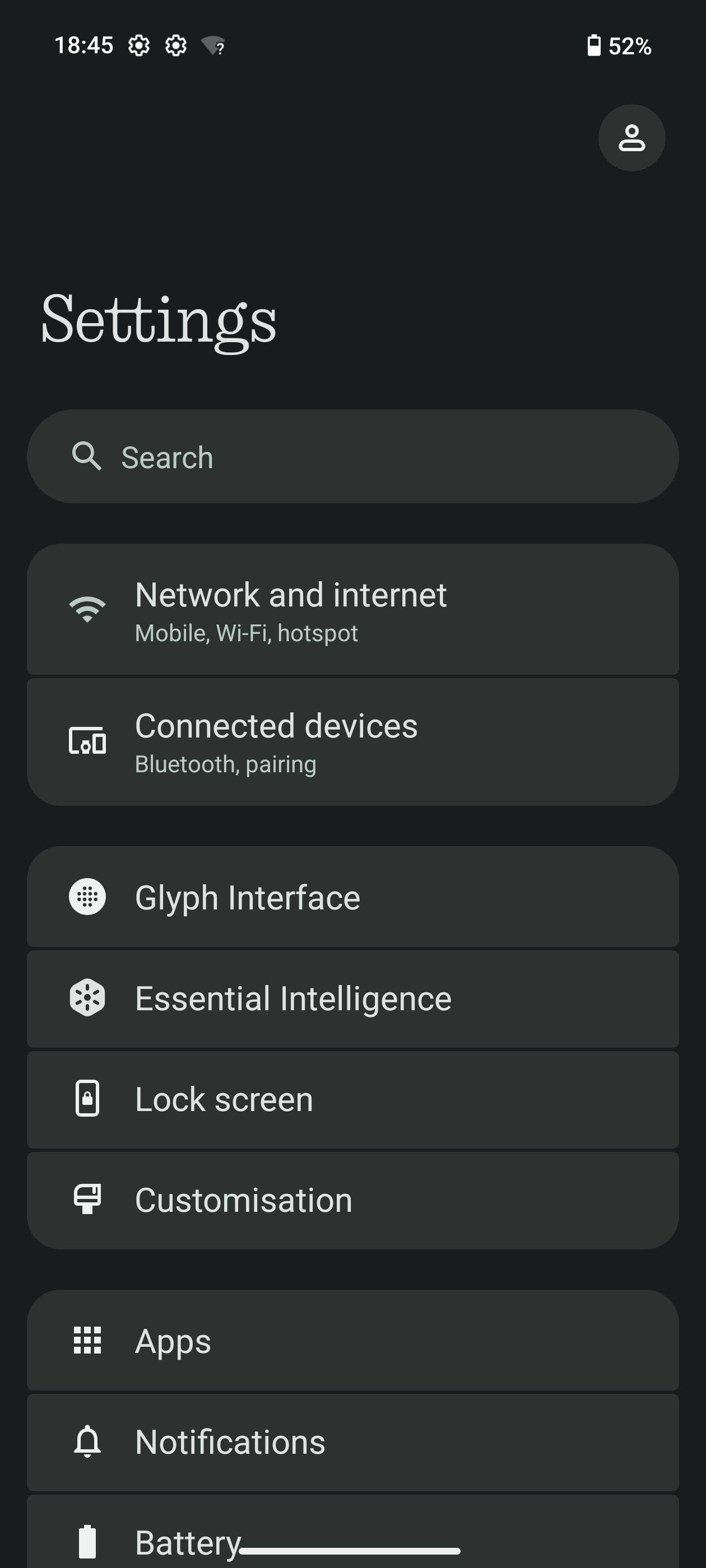Tap the Essential Intelligence icon

click(x=88, y=997)
